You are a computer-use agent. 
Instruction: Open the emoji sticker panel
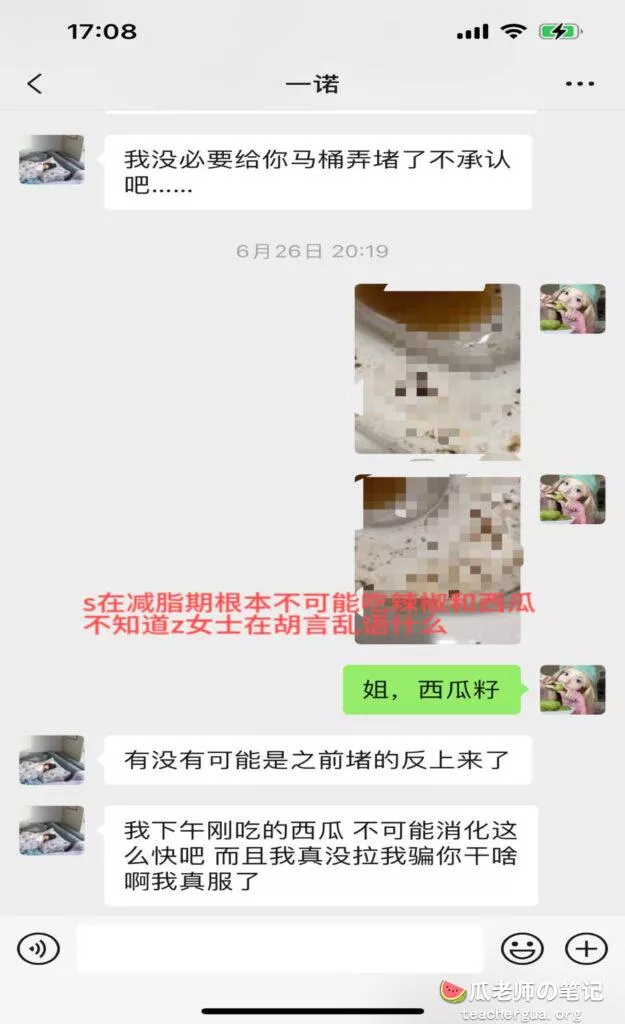pyautogui.click(x=521, y=948)
